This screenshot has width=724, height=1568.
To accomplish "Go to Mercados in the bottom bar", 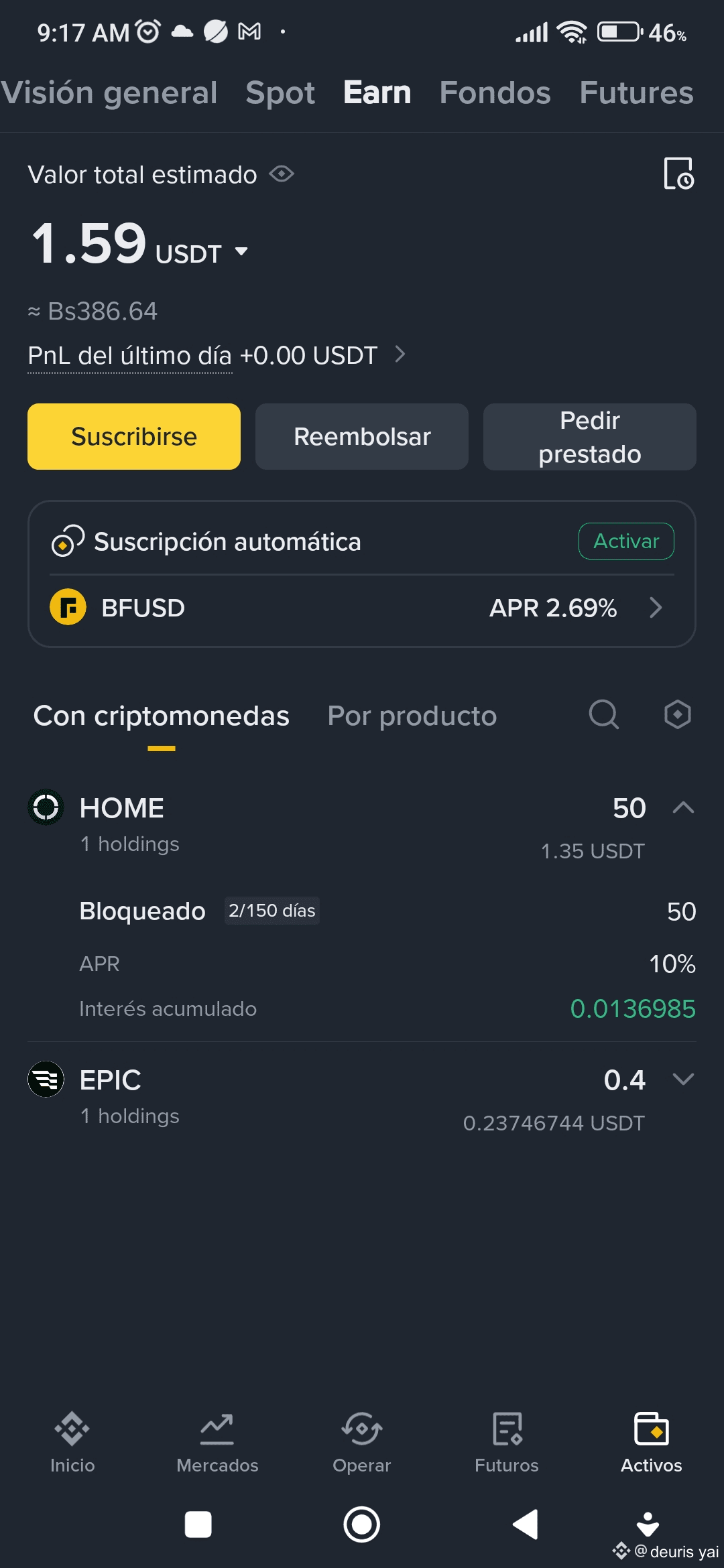I will tap(217, 1443).
